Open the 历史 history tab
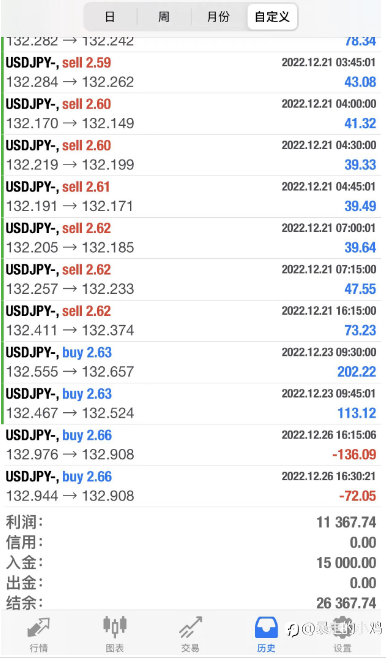 266,634
